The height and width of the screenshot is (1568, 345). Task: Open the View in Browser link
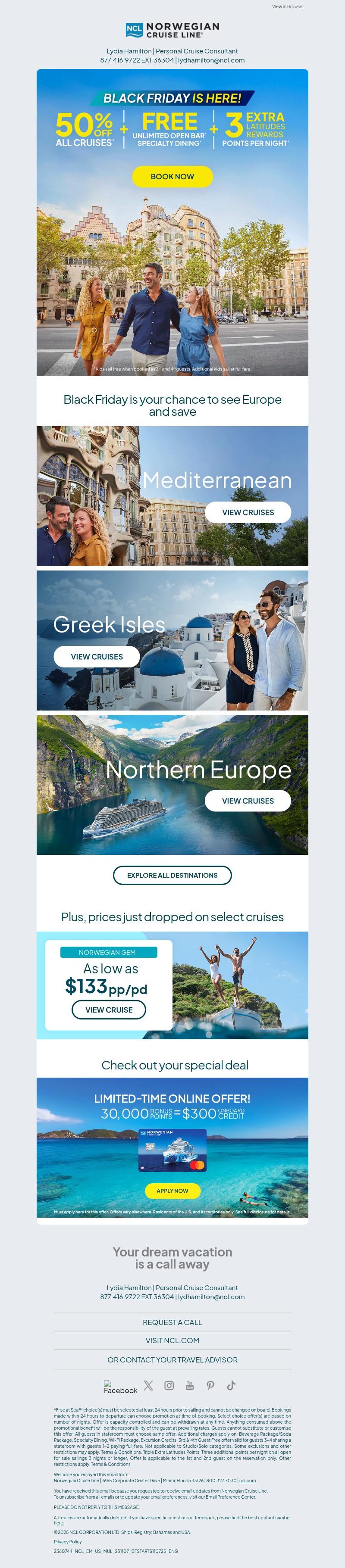click(x=288, y=7)
